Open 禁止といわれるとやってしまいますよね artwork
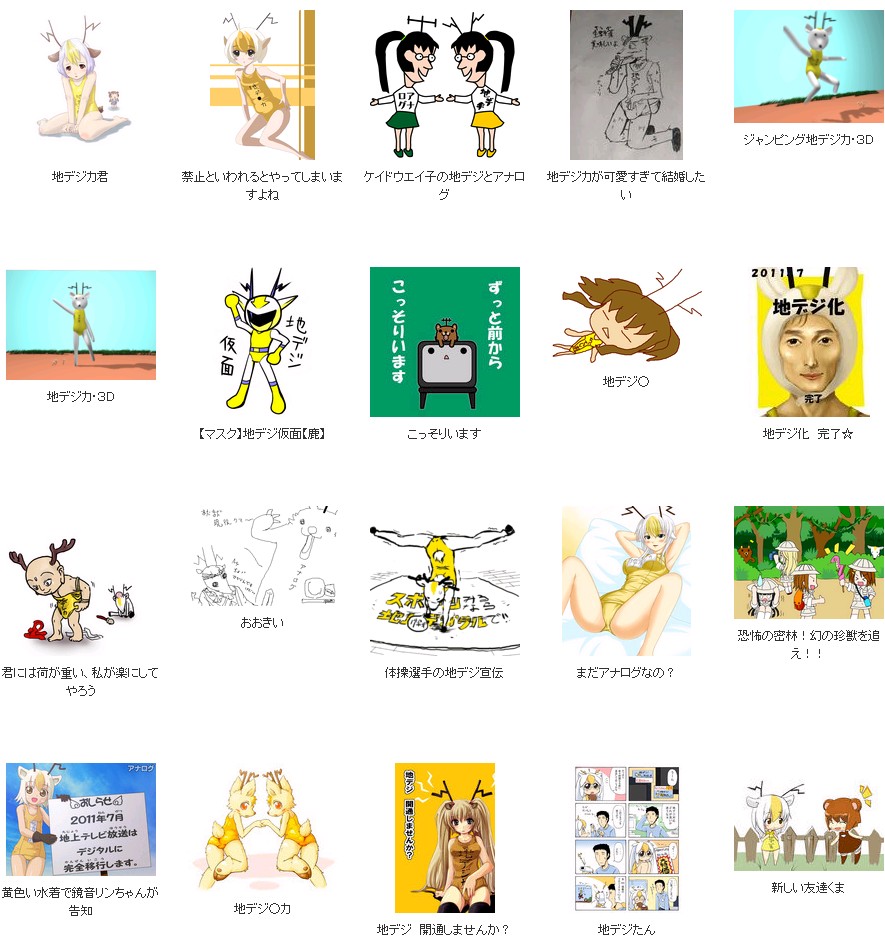This screenshot has height=951, width=885. click(x=262, y=85)
